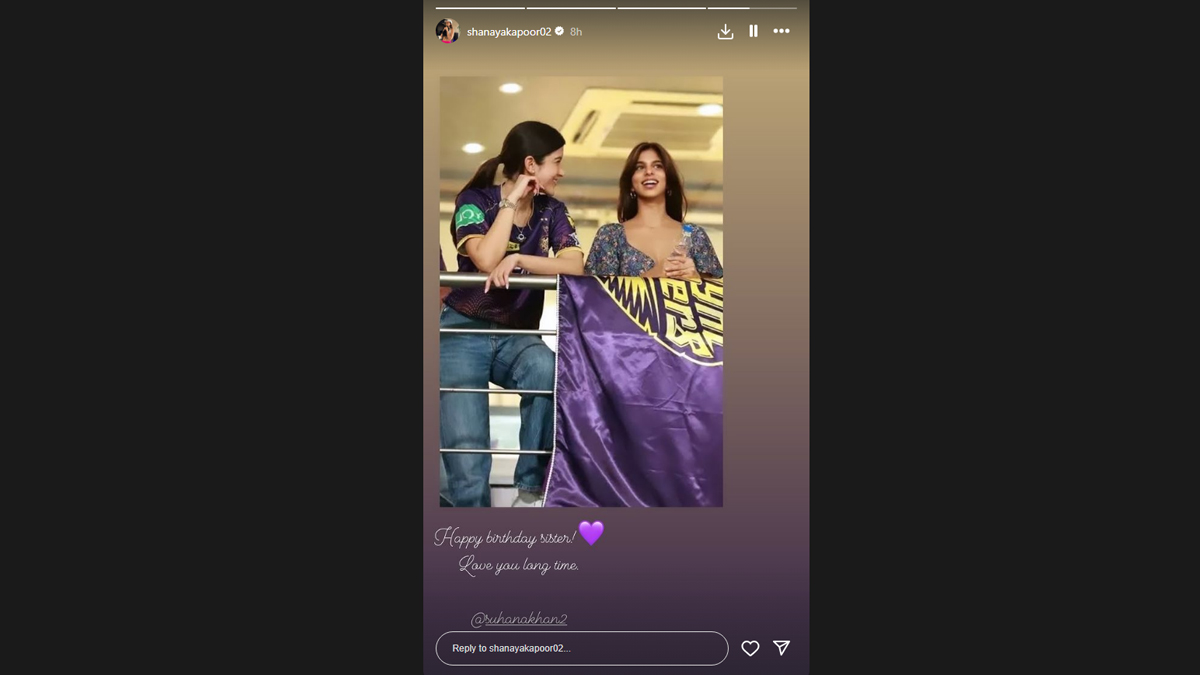Share story via the paper plane icon
The image size is (1200, 675).
782,648
